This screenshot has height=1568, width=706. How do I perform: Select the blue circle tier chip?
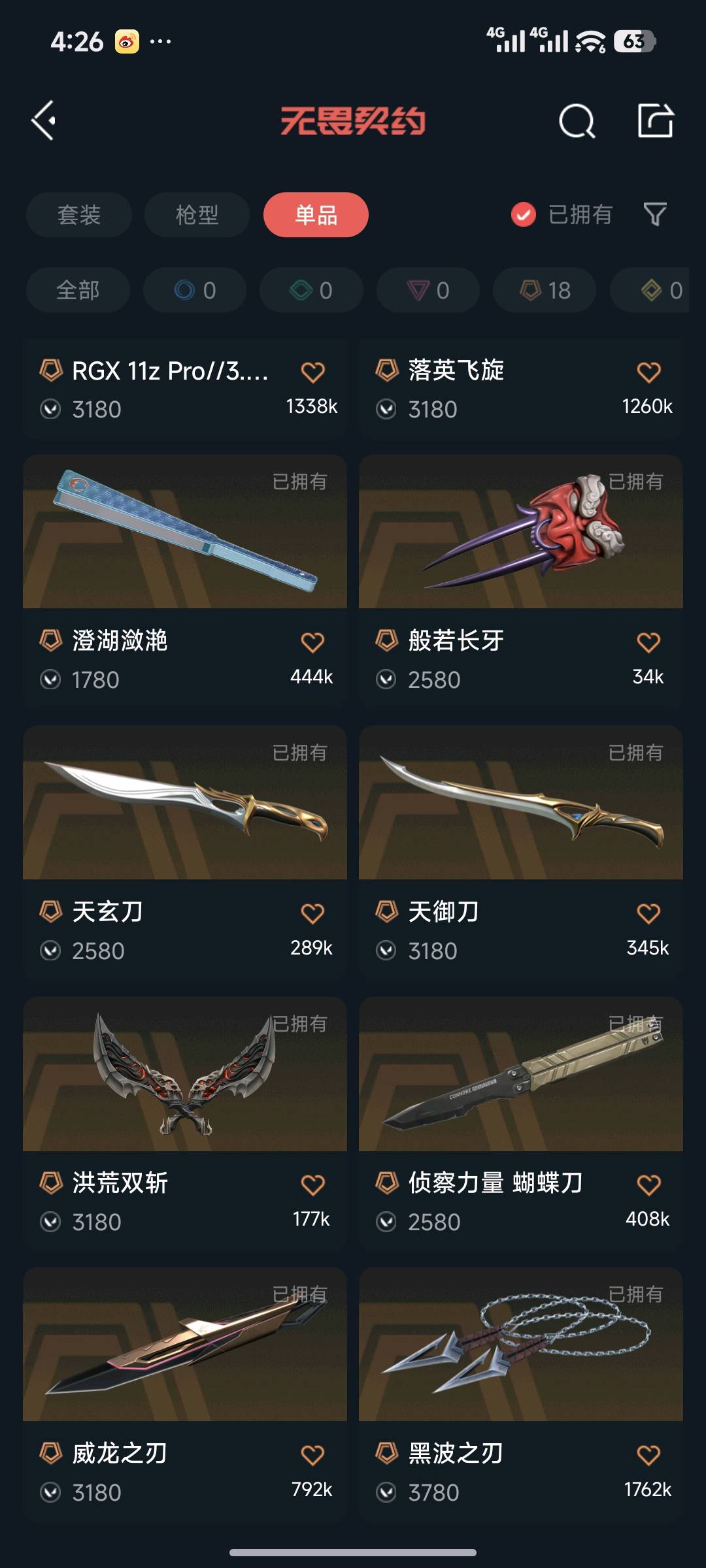click(x=195, y=290)
